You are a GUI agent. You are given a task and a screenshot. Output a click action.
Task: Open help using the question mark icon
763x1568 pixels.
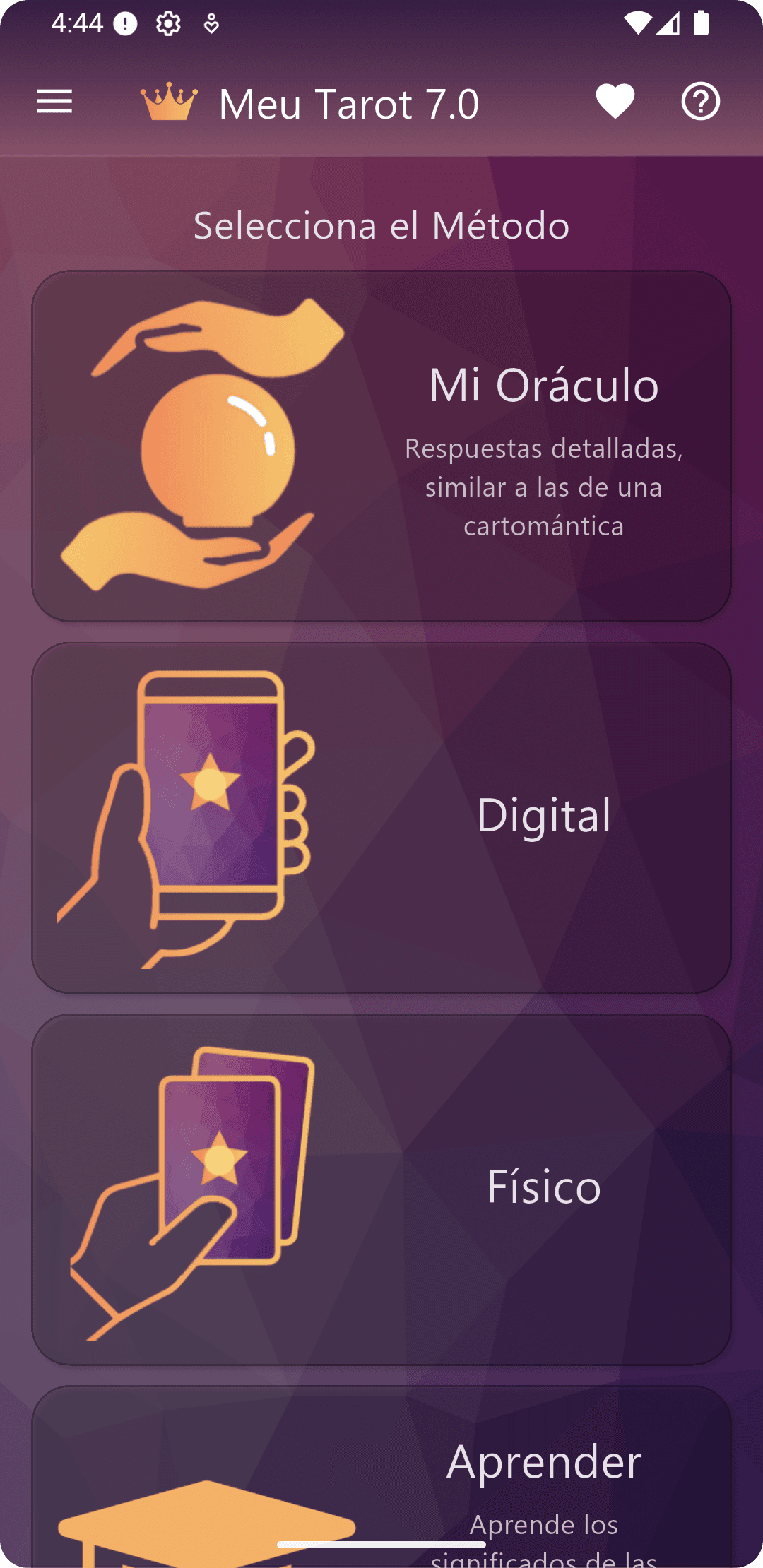click(699, 102)
